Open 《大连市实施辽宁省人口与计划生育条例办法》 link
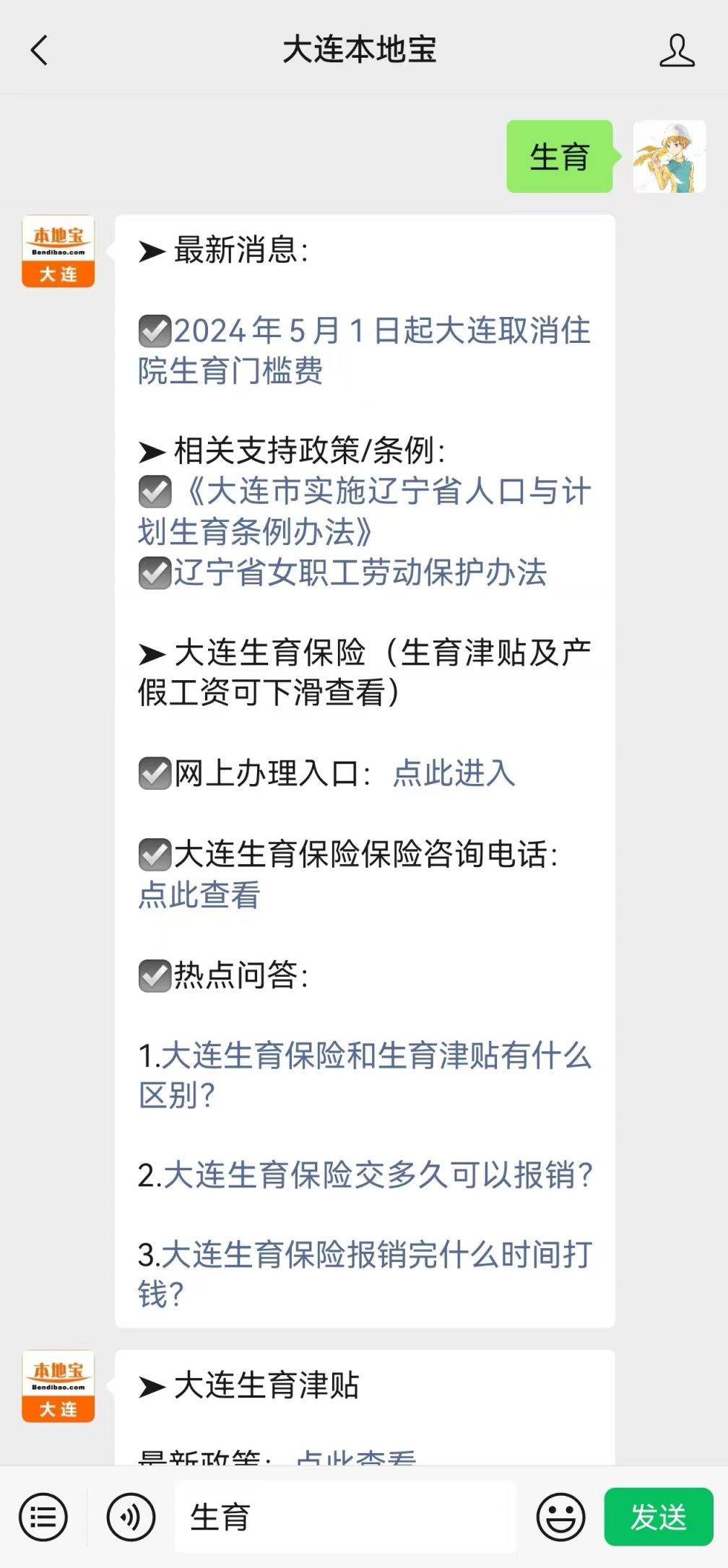 [365, 511]
